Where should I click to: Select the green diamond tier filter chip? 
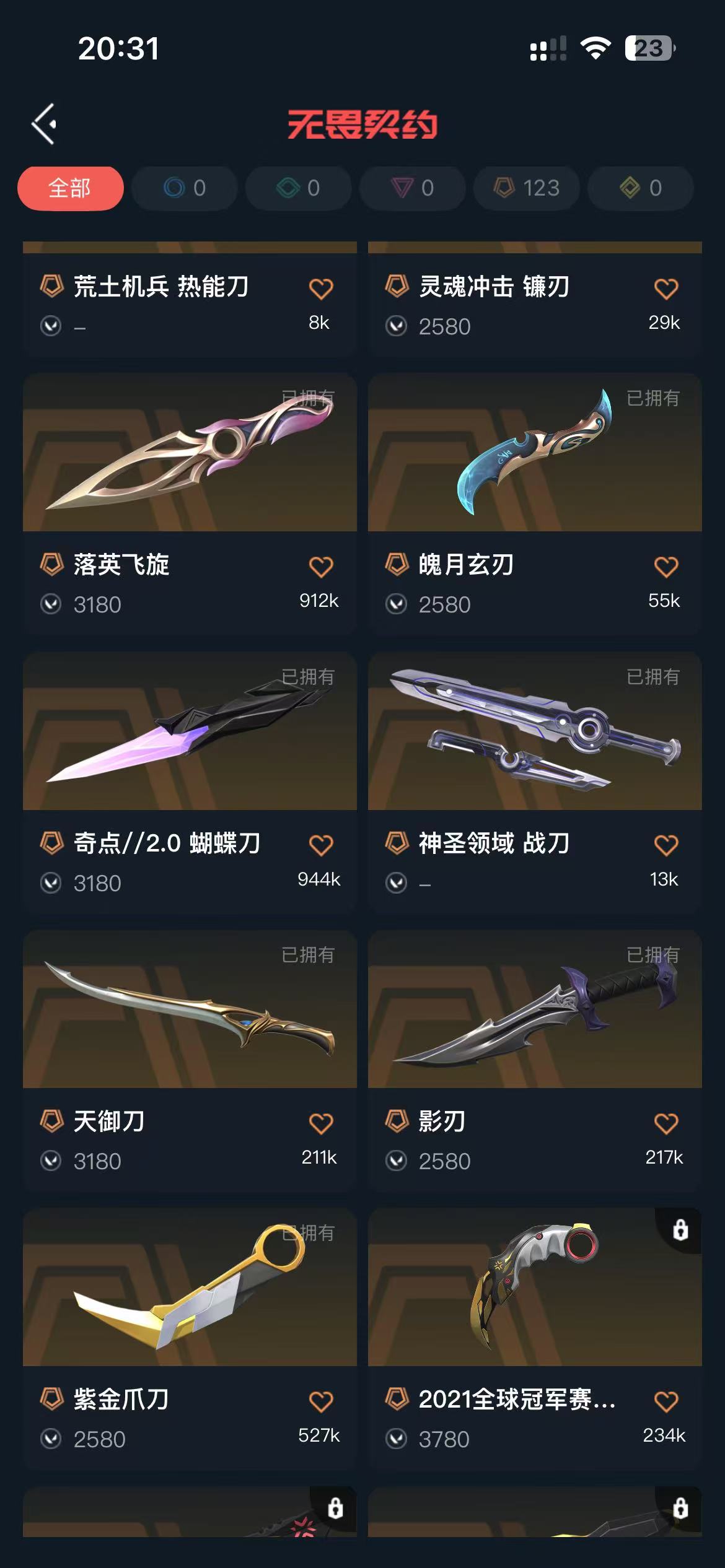(x=298, y=188)
